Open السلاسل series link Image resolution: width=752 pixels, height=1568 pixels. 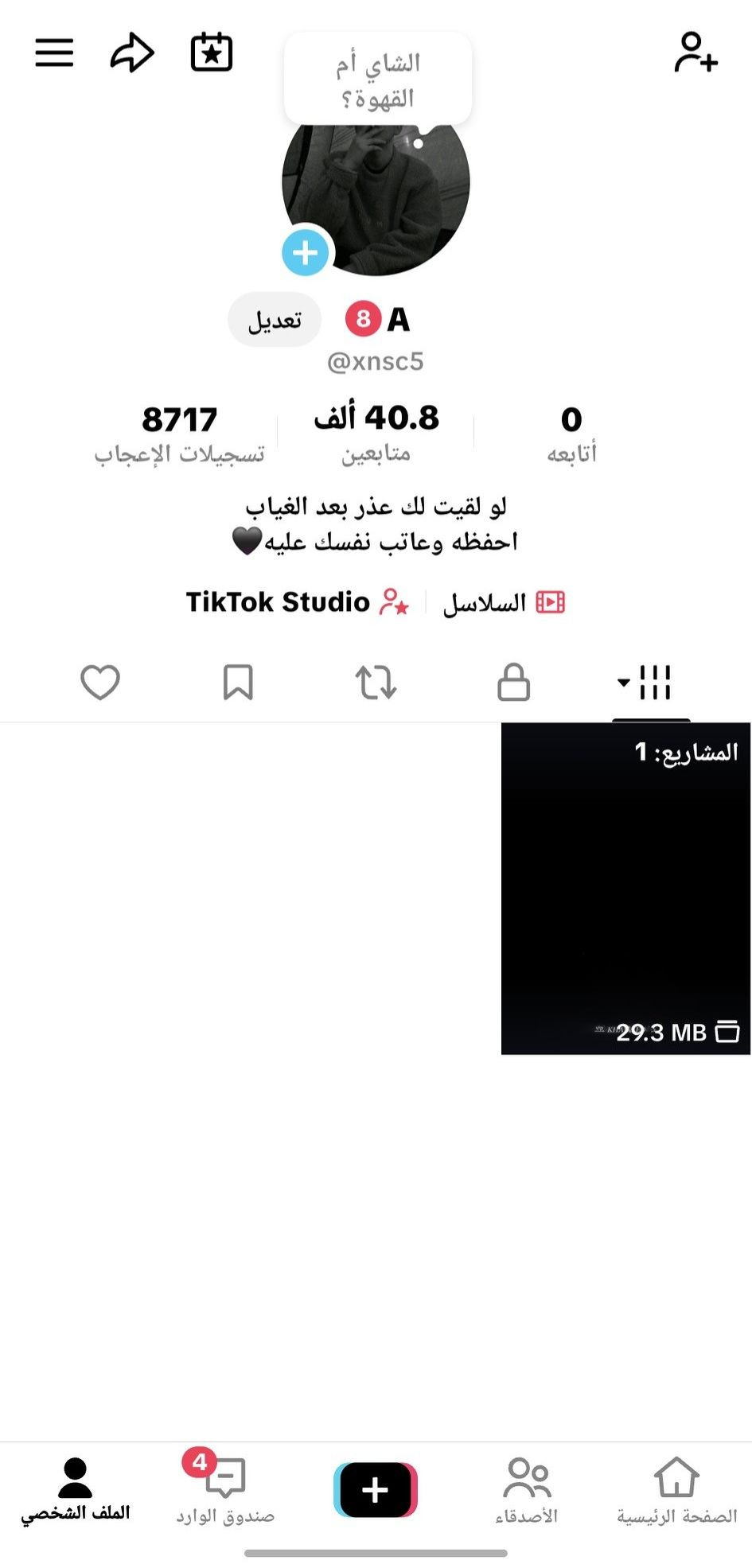pos(503,603)
